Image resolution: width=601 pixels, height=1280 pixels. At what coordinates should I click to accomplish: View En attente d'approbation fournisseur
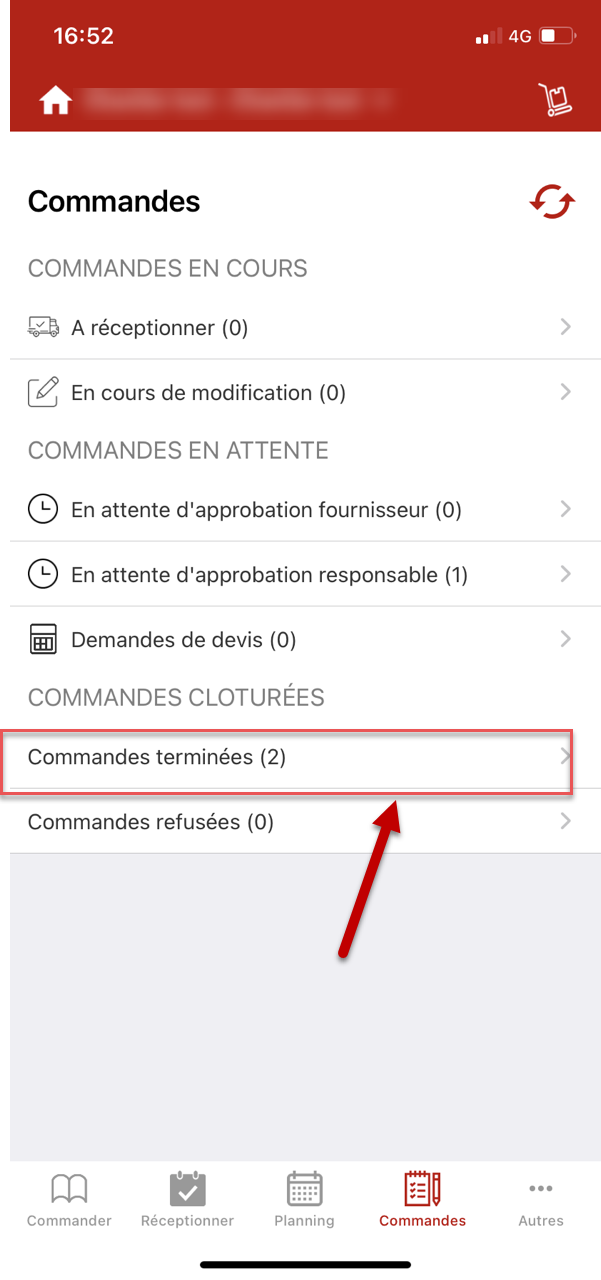click(305, 509)
